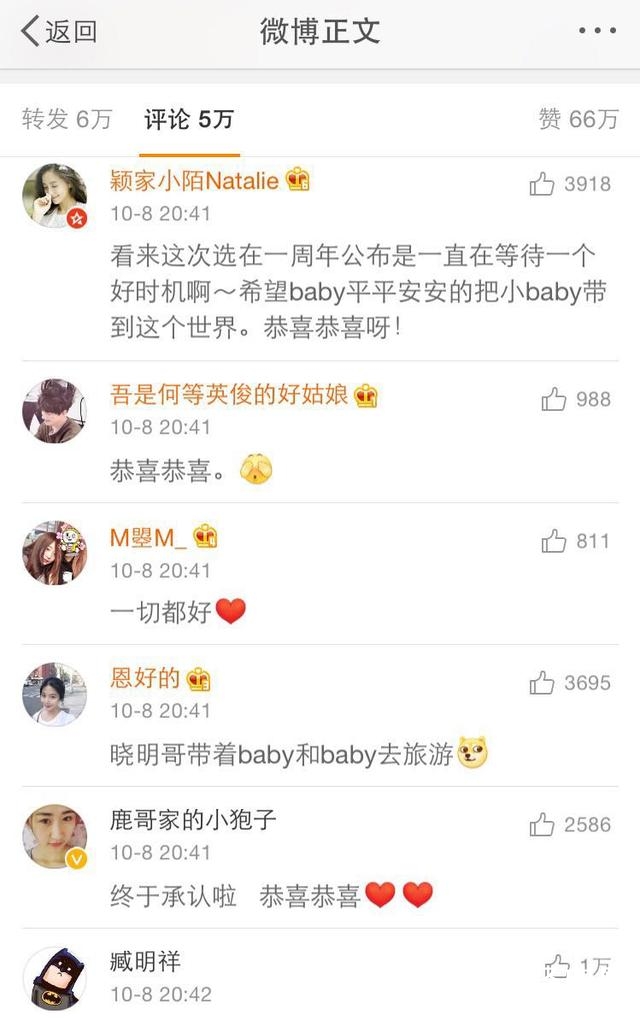Switch to the 转发 6万 tab
The image size is (640, 1020).
(x=67, y=120)
